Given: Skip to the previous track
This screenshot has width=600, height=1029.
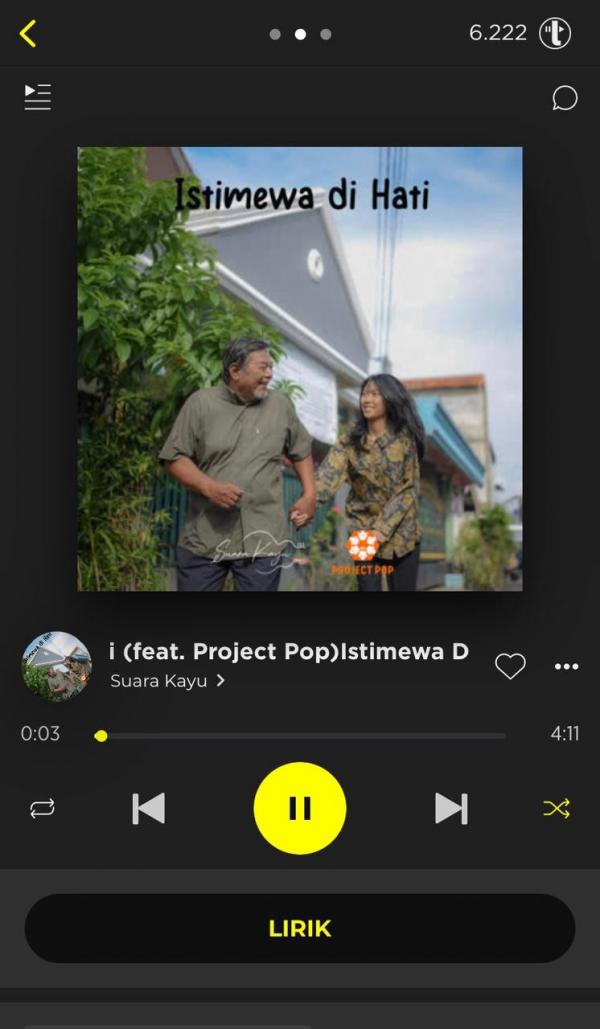Looking at the screenshot, I should (149, 808).
